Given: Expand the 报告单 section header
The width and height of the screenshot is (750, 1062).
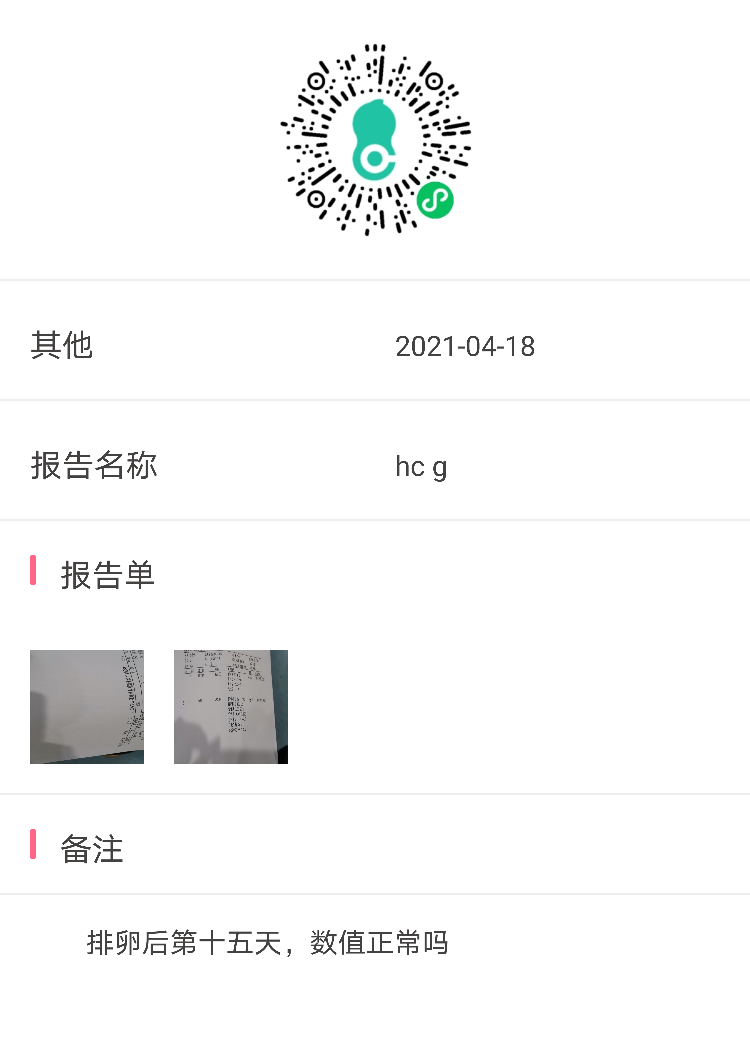Looking at the screenshot, I should pos(107,574).
